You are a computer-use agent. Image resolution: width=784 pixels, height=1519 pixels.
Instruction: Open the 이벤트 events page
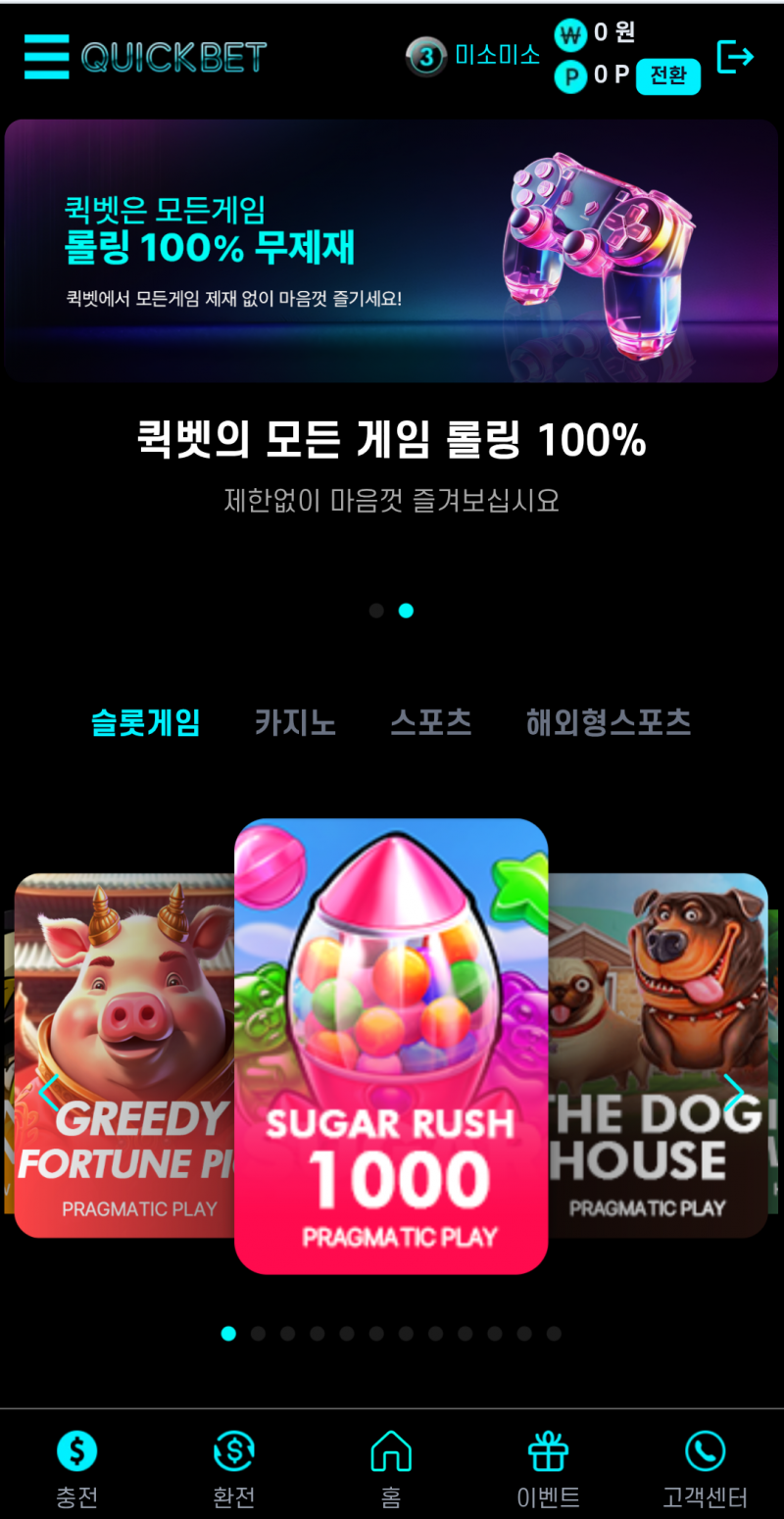click(x=548, y=1467)
